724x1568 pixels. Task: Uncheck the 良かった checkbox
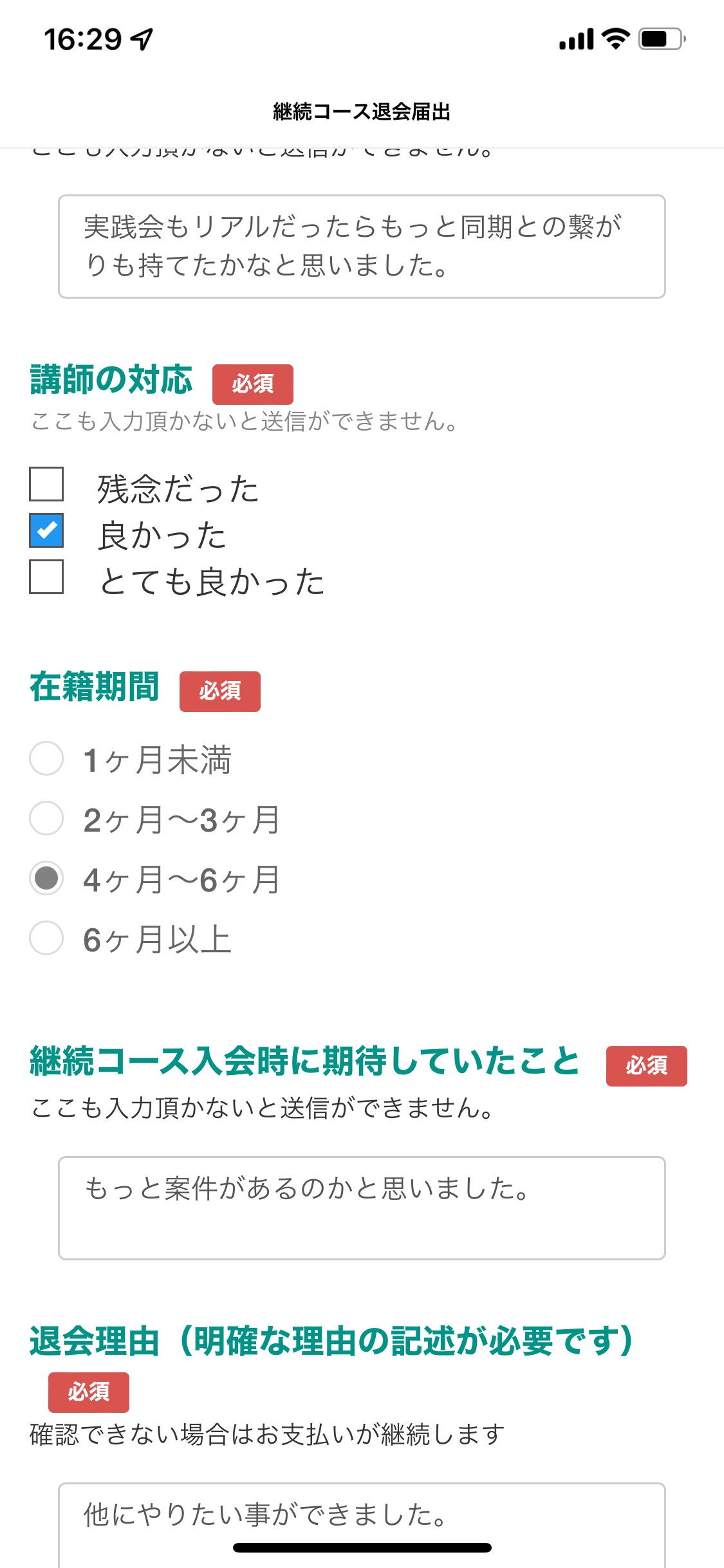(46, 530)
